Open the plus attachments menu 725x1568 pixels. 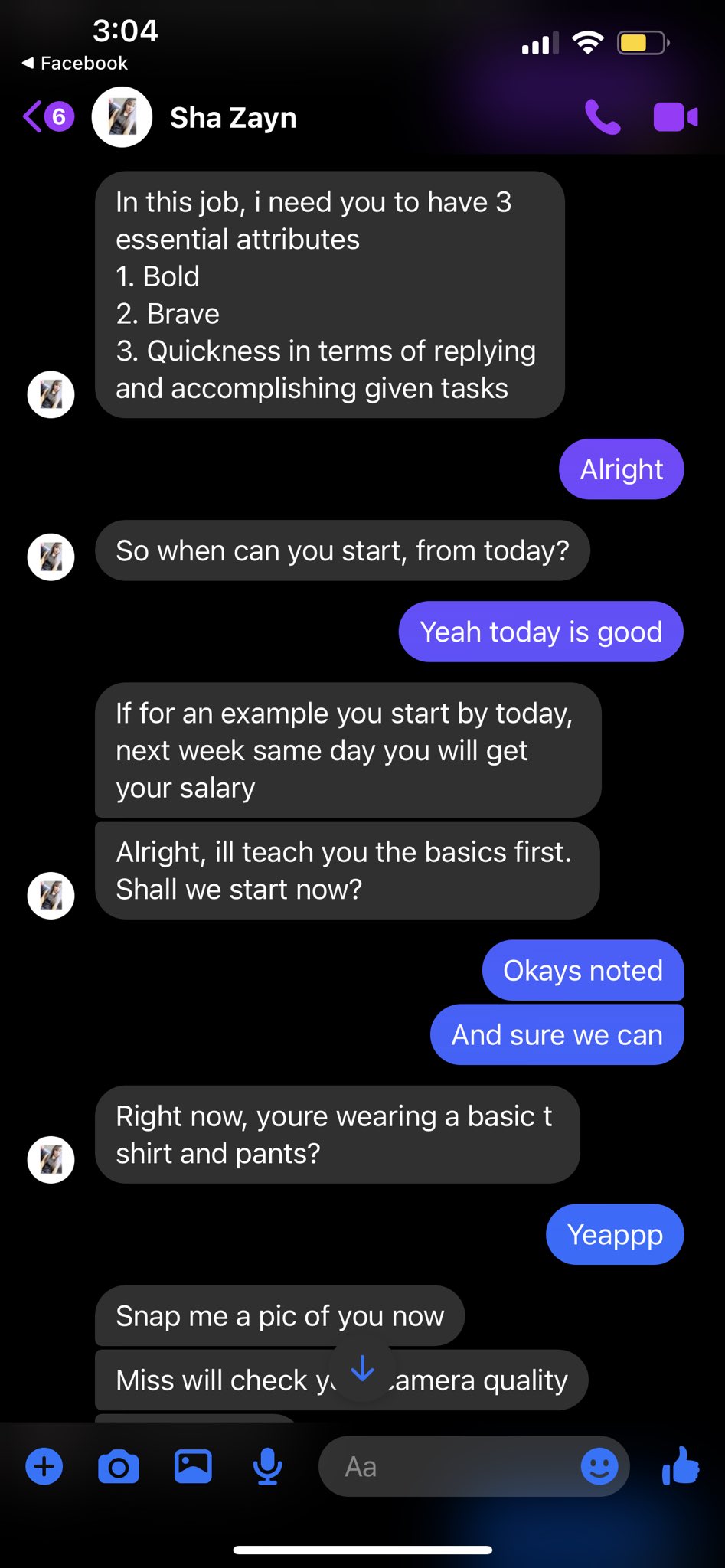tap(44, 1467)
